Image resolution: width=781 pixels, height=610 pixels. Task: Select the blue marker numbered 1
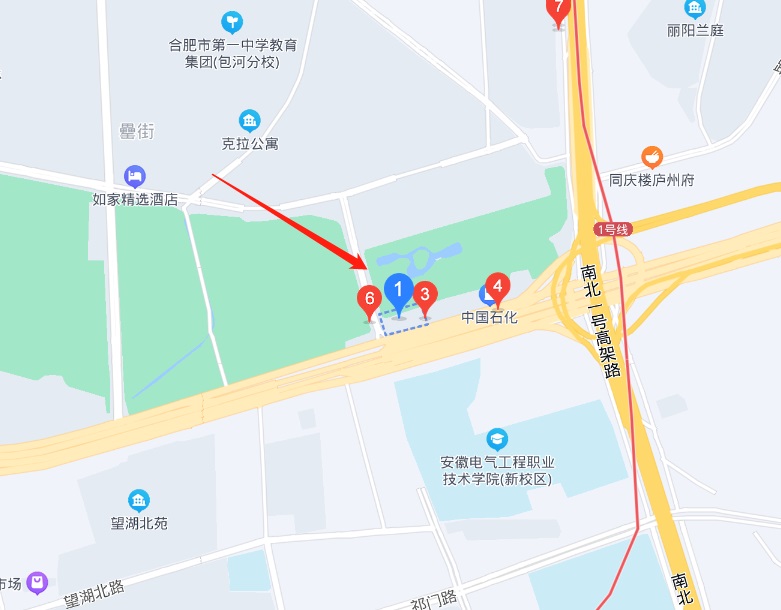pyautogui.click(x=398, y=291)
